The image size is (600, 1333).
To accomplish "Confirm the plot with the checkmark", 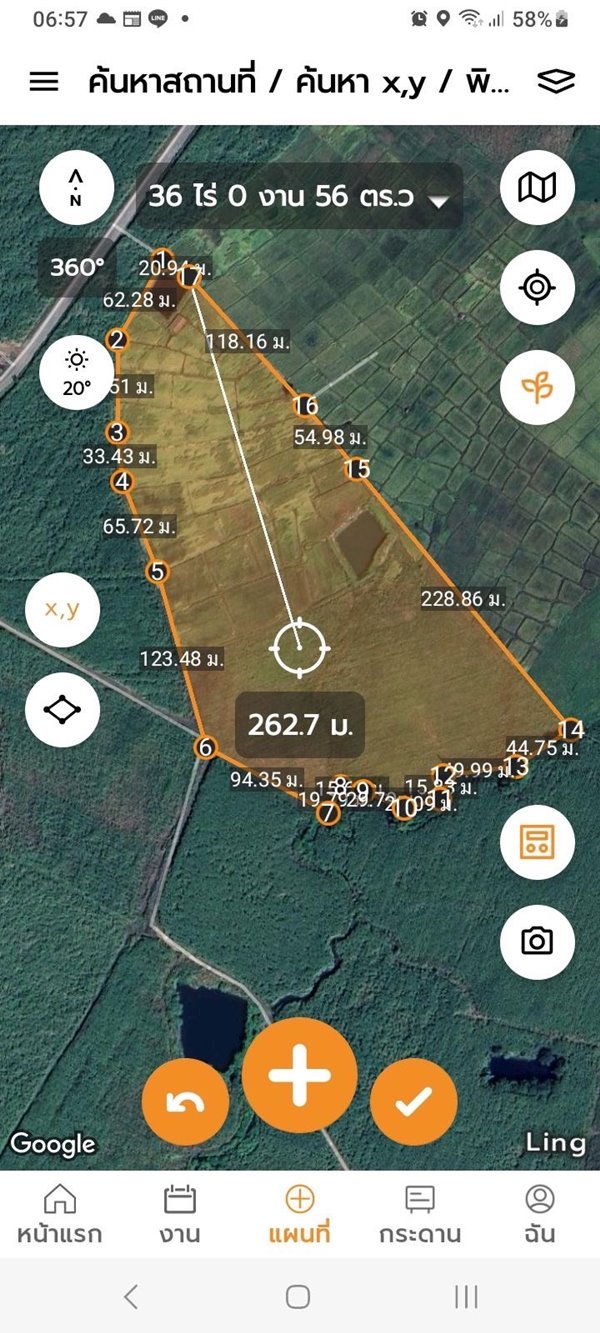I will 413,1102.
